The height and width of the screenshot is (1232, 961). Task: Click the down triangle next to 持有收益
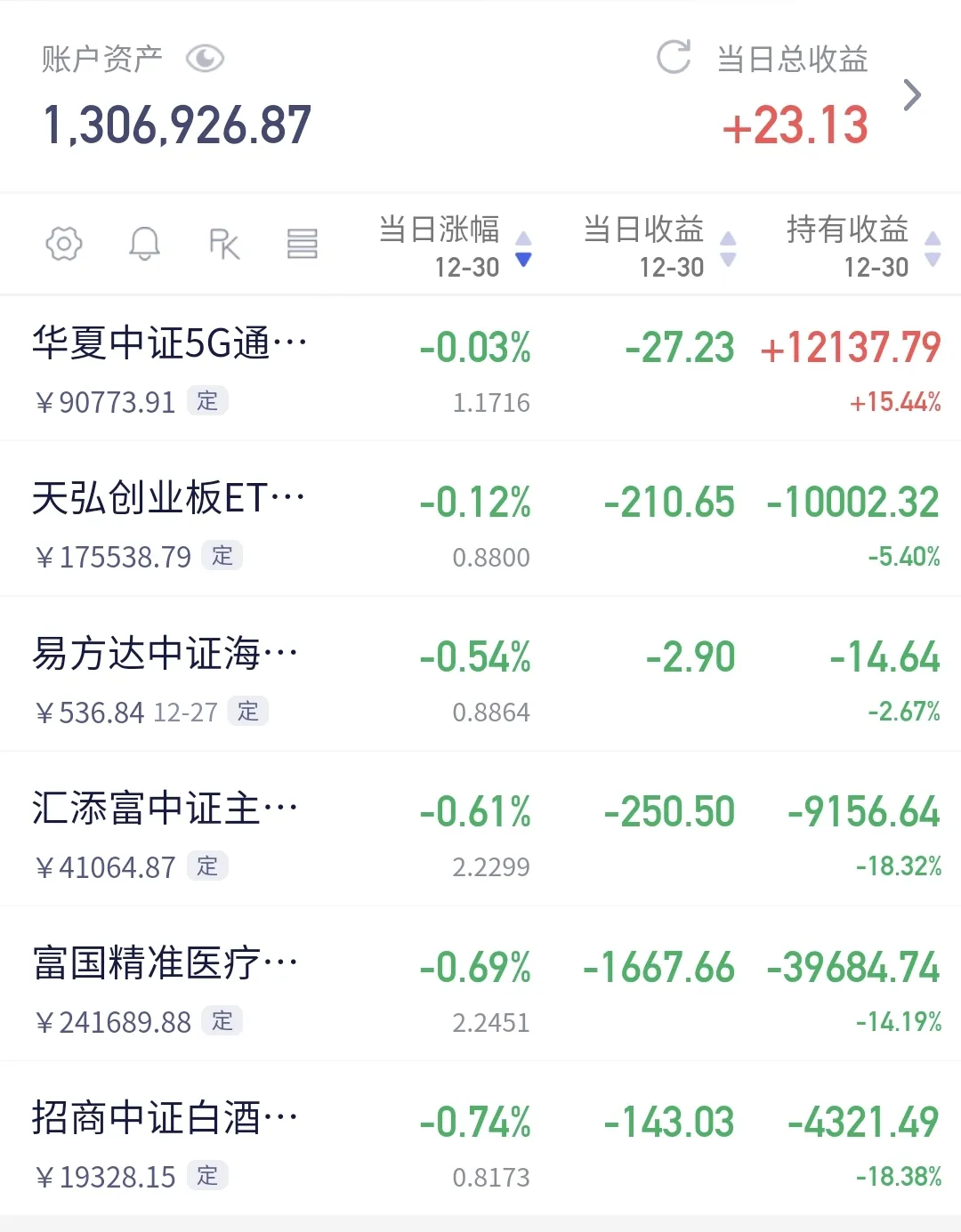tap(933, 259)
